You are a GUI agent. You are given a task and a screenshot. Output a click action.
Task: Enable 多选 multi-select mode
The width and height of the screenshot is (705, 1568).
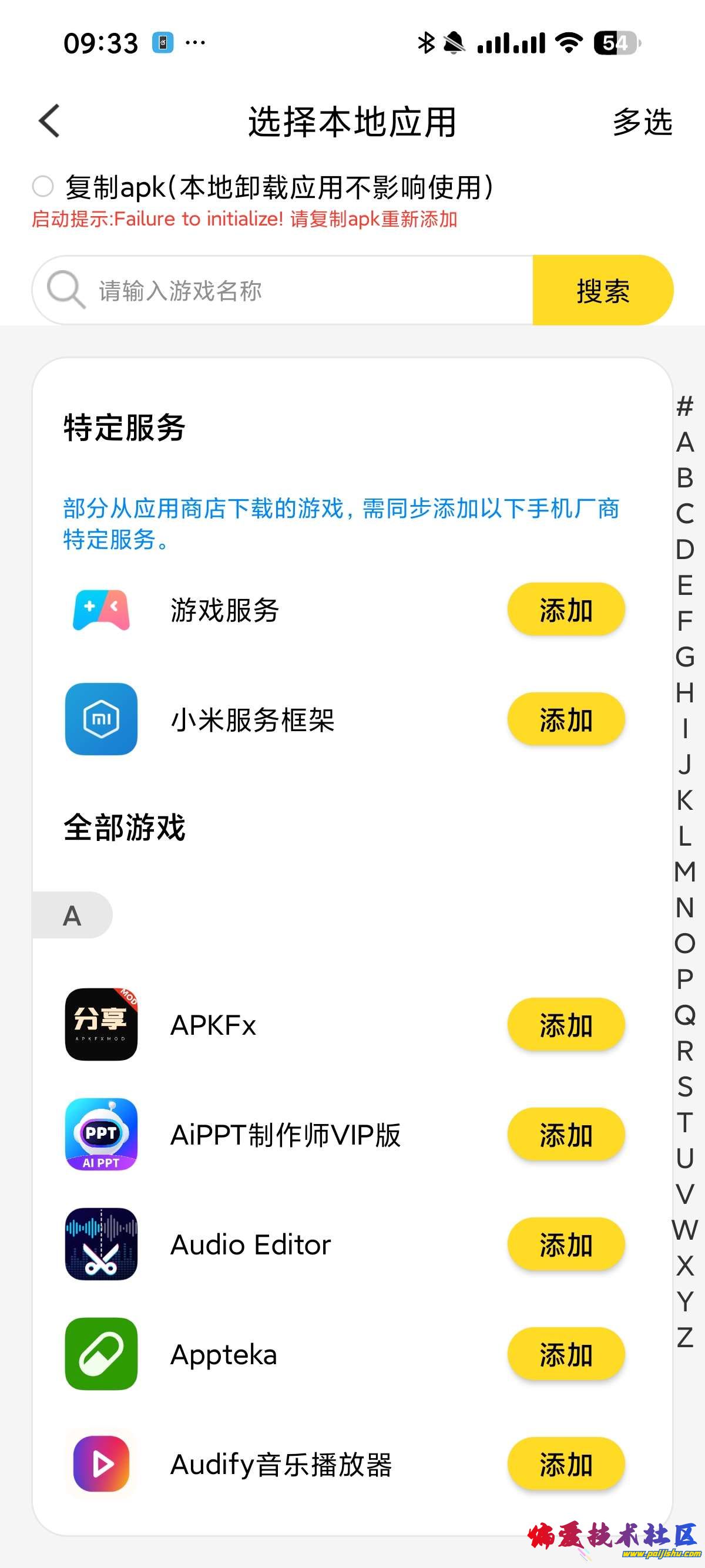point(642,122)
